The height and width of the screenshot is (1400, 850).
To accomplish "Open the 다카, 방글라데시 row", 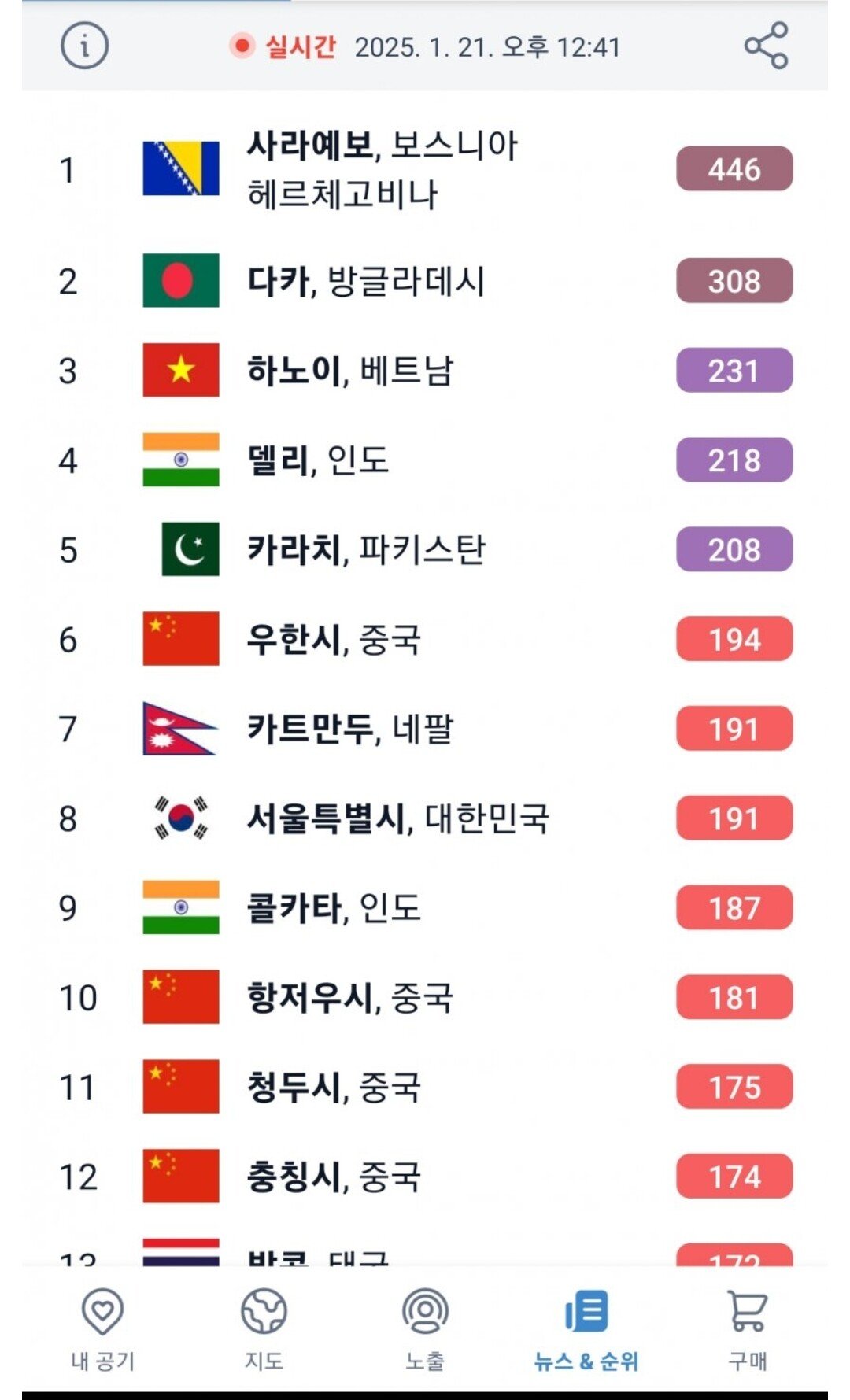I will tap(366, 282).
